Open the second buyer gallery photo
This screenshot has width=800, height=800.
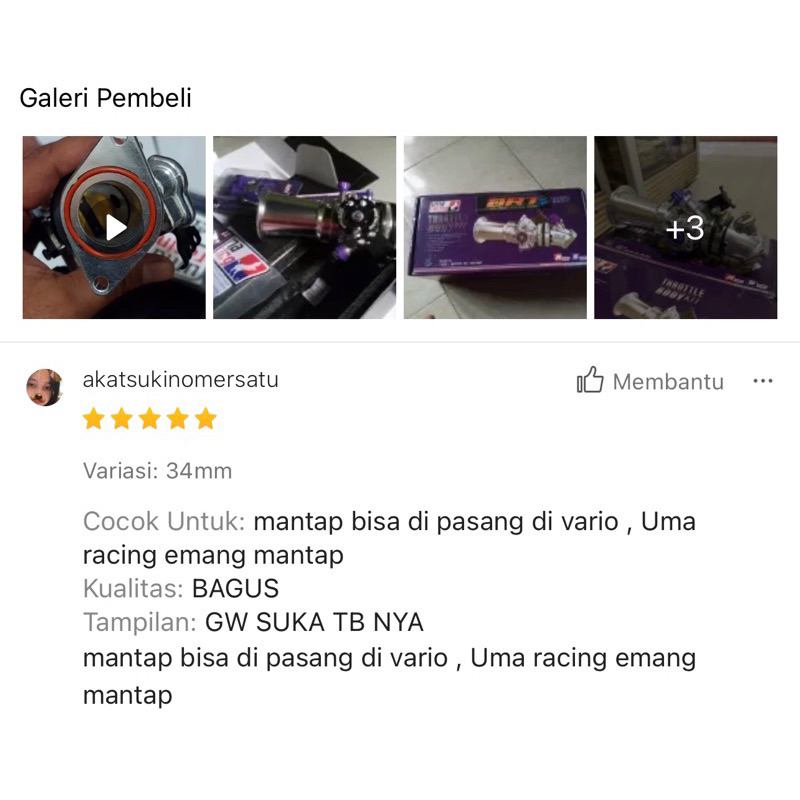(x=304, y=228)
